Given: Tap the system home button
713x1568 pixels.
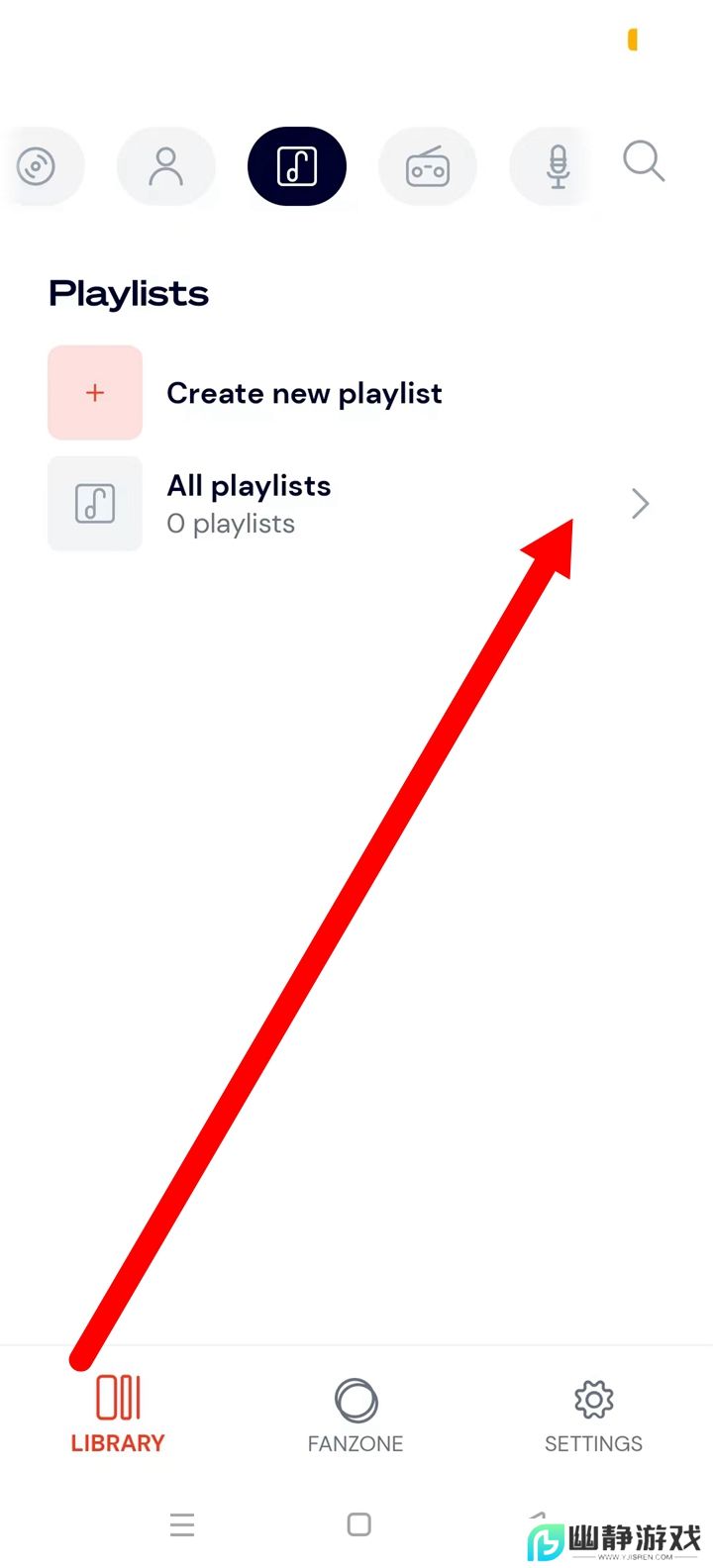Looking at the screenshot, I should pos(359,1524).
